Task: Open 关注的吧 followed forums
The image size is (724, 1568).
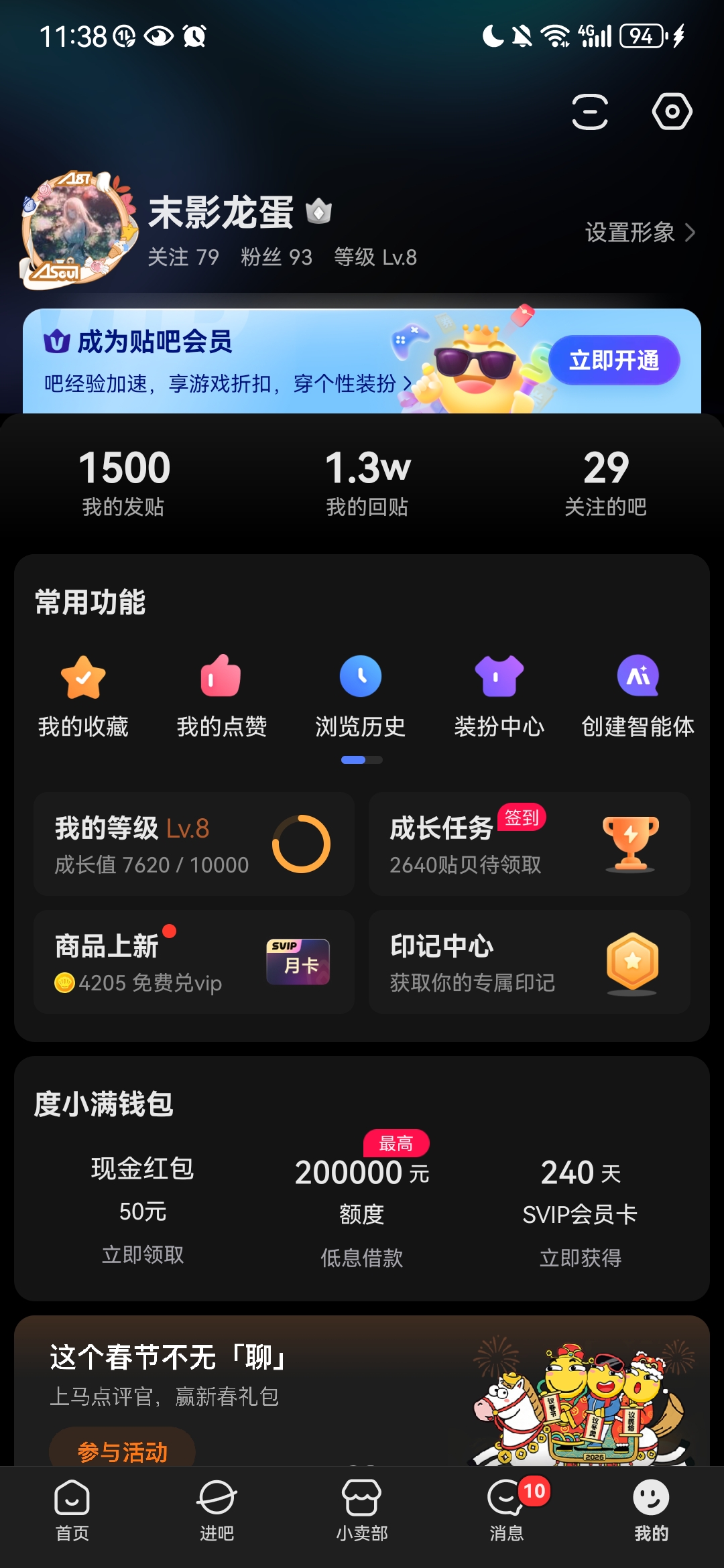Action: pos(605,482)
